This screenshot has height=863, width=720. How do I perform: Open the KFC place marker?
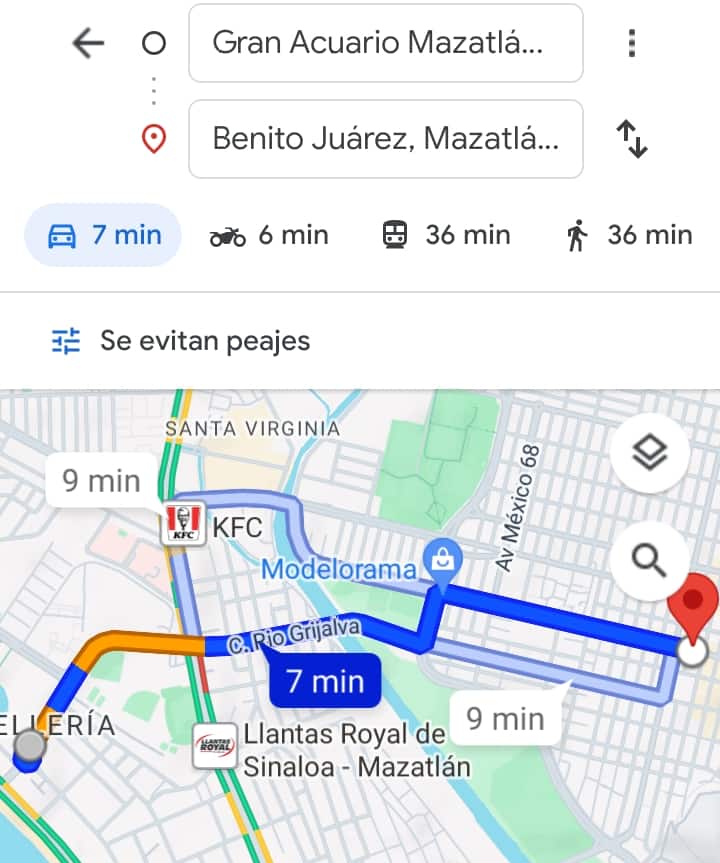[185, 525]
